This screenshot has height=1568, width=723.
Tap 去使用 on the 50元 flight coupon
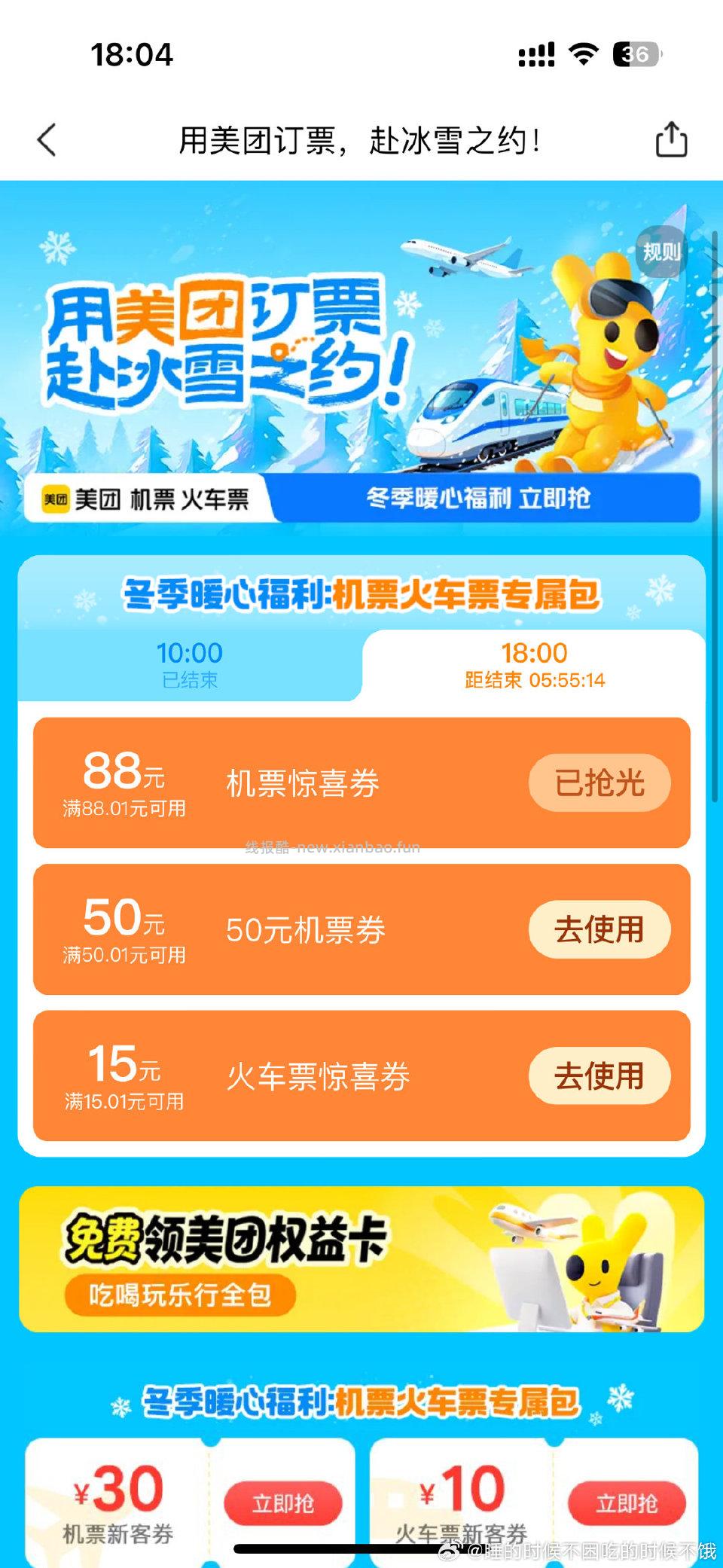tap(599, 930)
